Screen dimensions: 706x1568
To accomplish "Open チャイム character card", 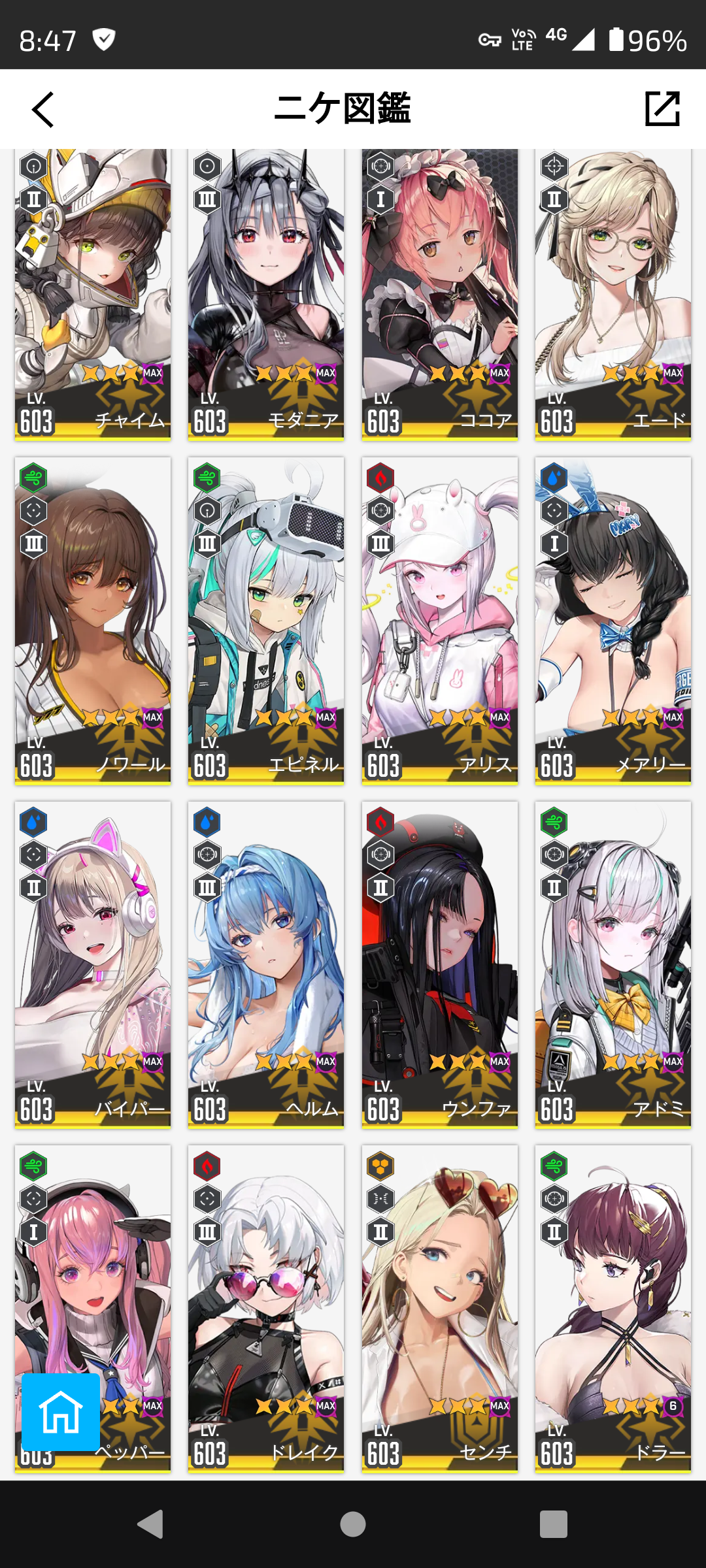I will (x=93, y=294).
